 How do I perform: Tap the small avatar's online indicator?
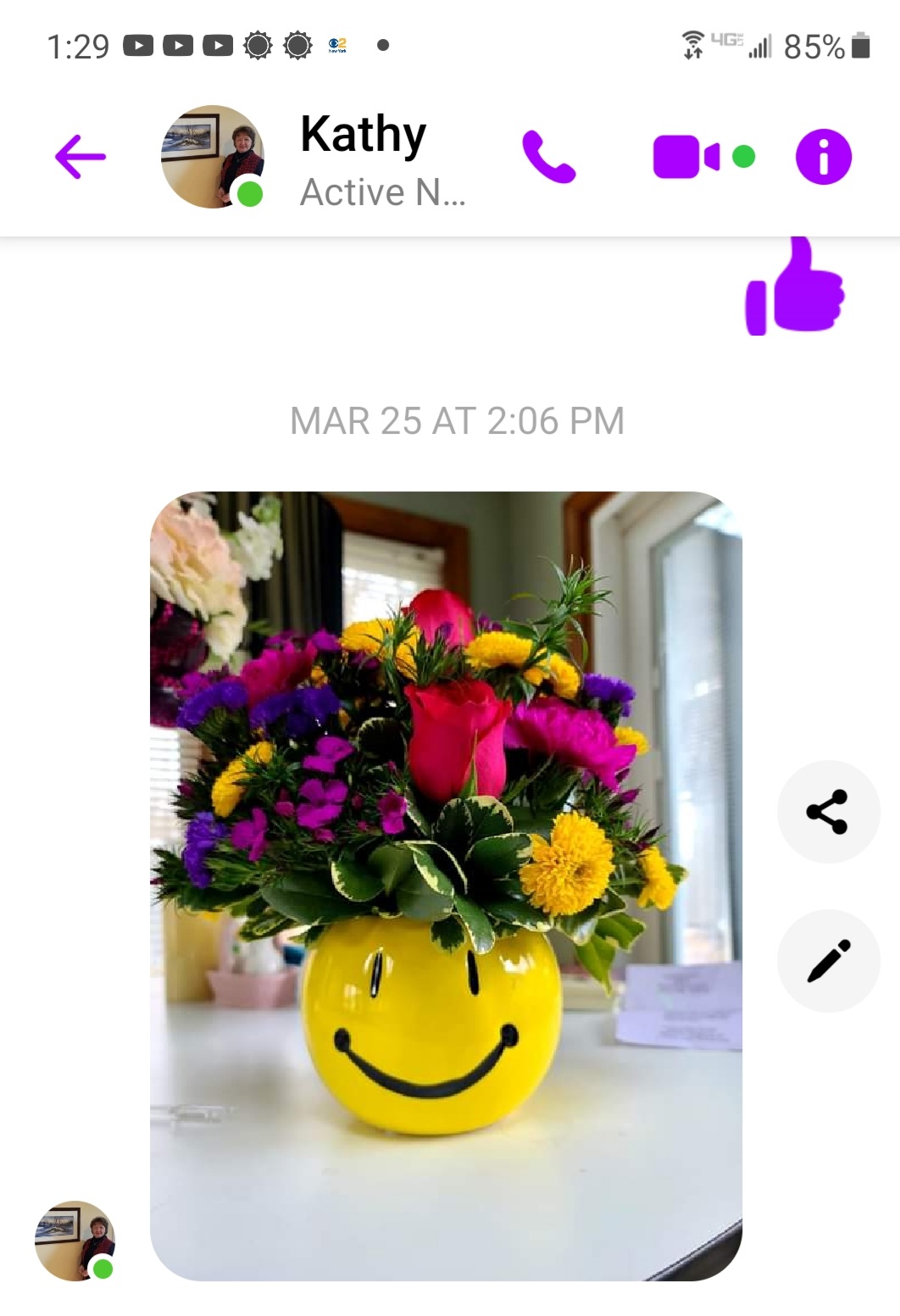click(x=101, y=1268)
